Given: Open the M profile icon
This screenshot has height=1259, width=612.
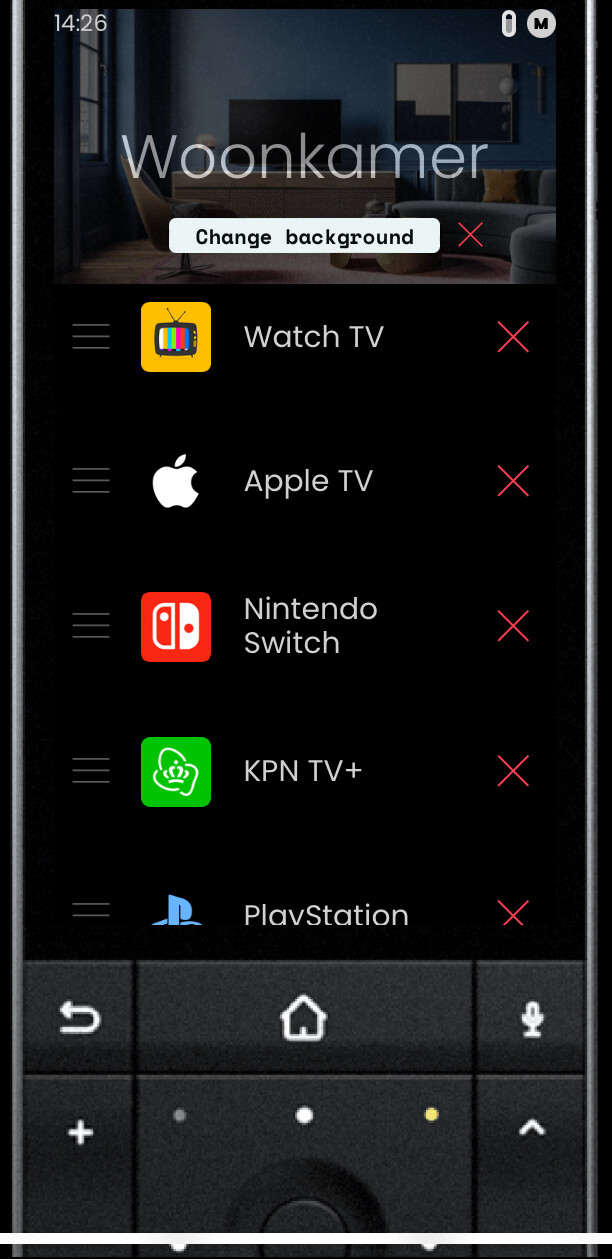Looking at the screenshot, I should click(541, 23).
